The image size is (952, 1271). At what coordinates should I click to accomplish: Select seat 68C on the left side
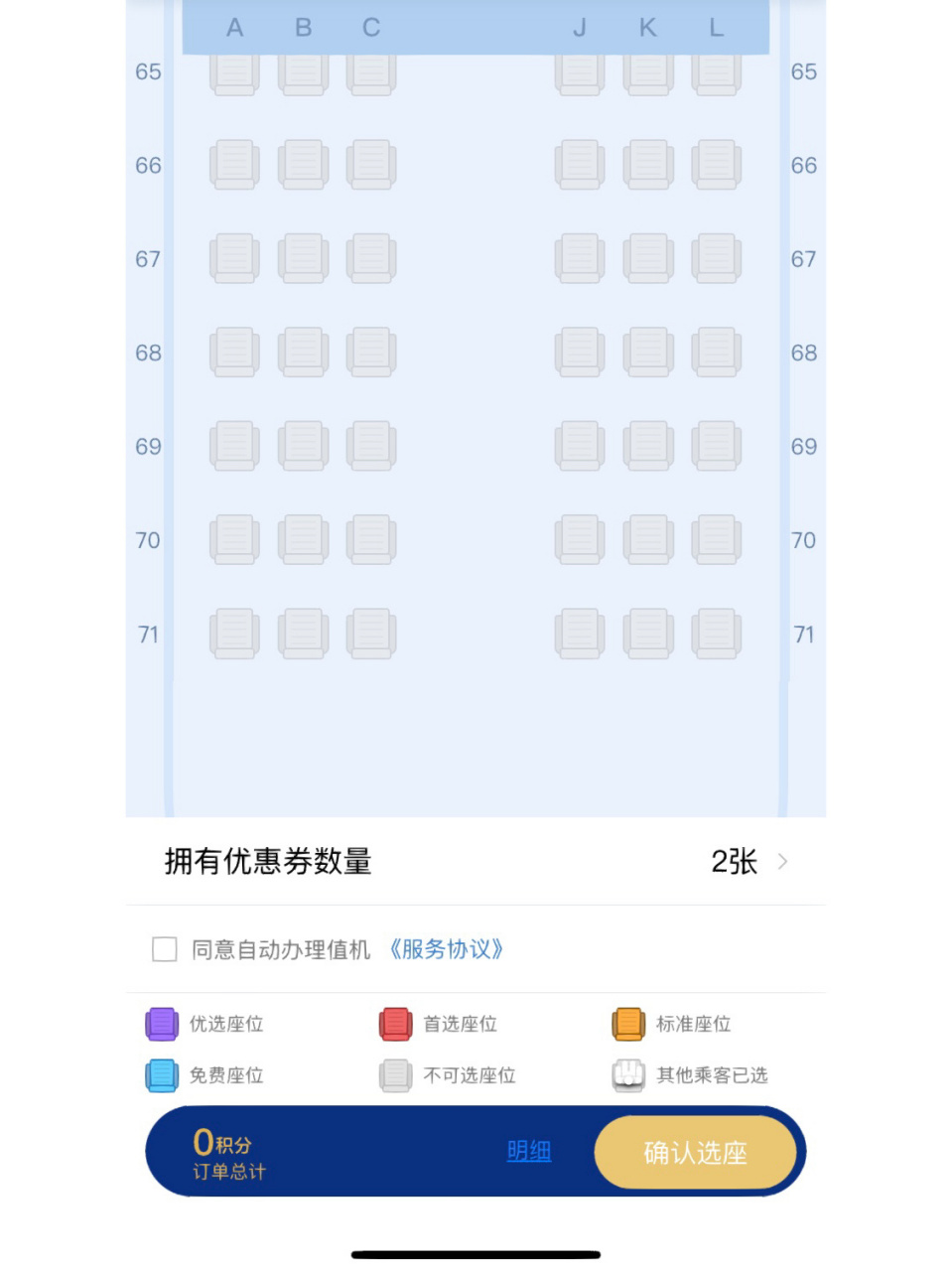(x=370, y=352)
